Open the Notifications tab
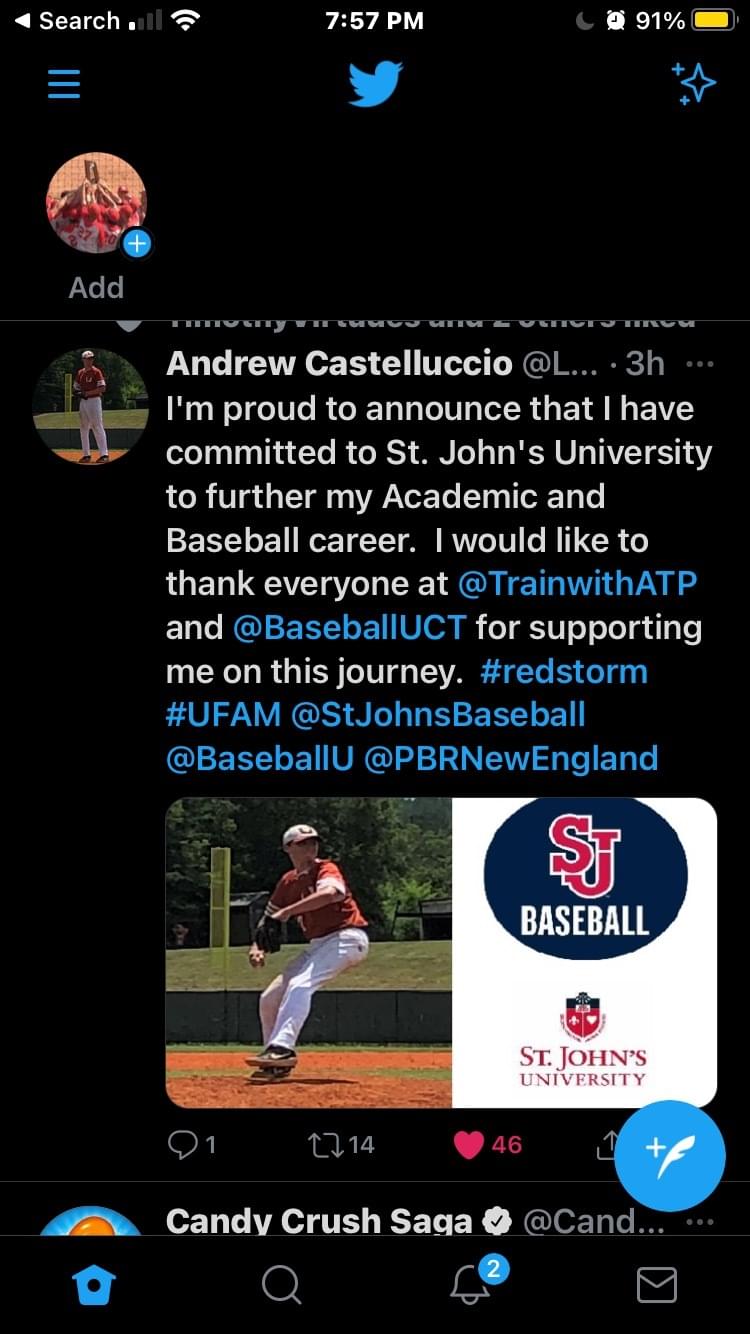750x1334 pixels. (x=471, y=1285)
